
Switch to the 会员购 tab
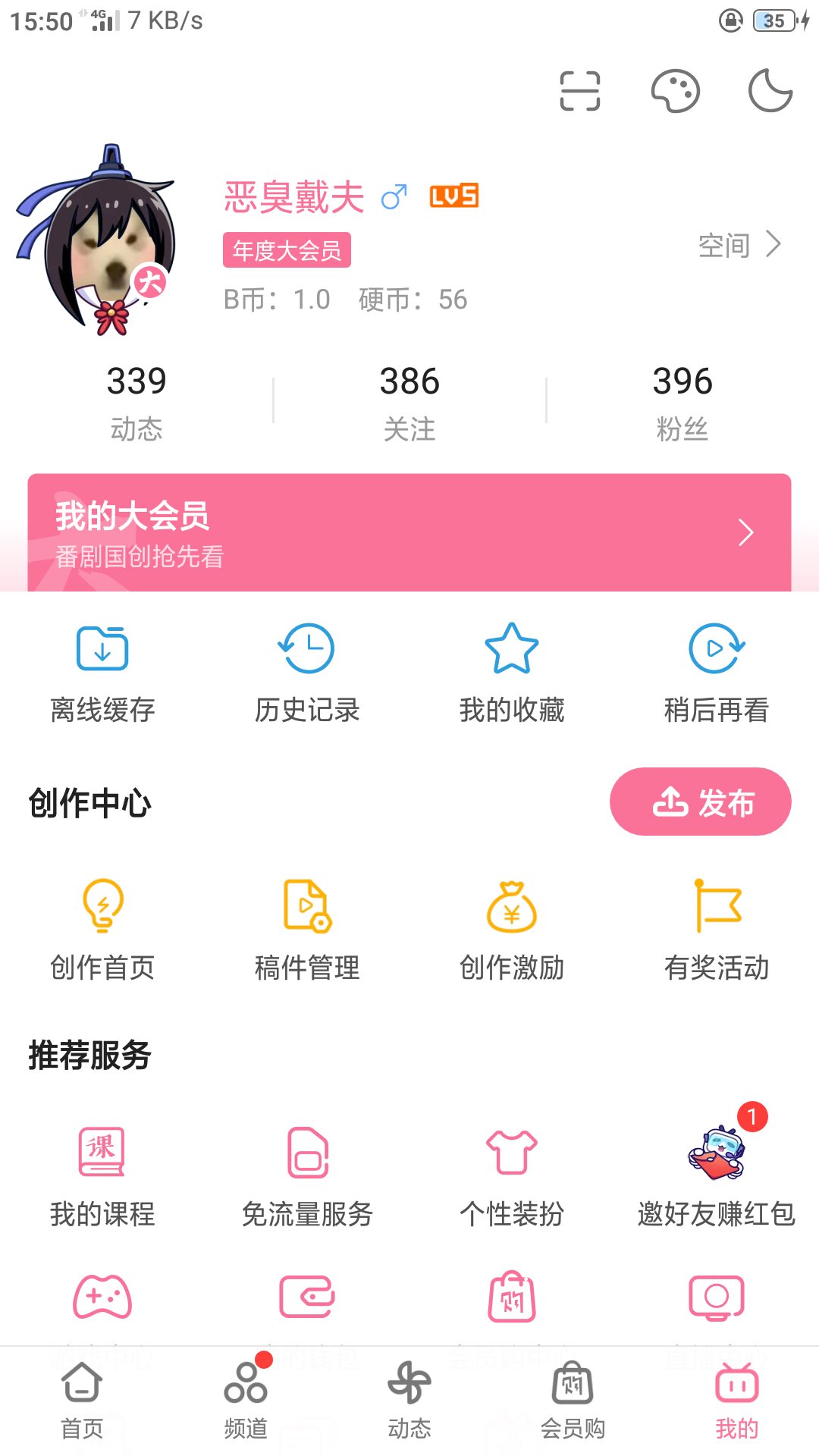573,1401
